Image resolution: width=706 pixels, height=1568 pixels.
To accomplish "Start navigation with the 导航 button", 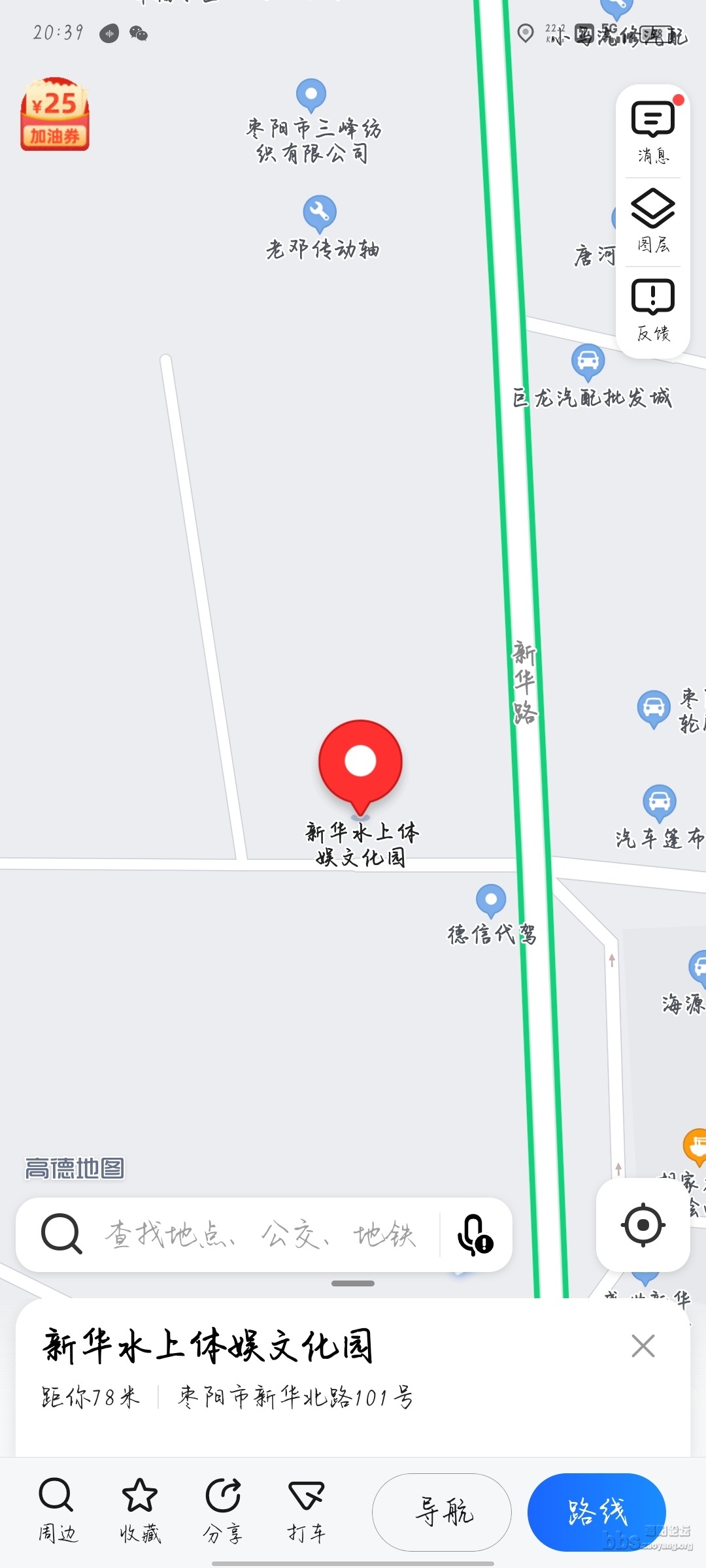I will pos(442,1512).
